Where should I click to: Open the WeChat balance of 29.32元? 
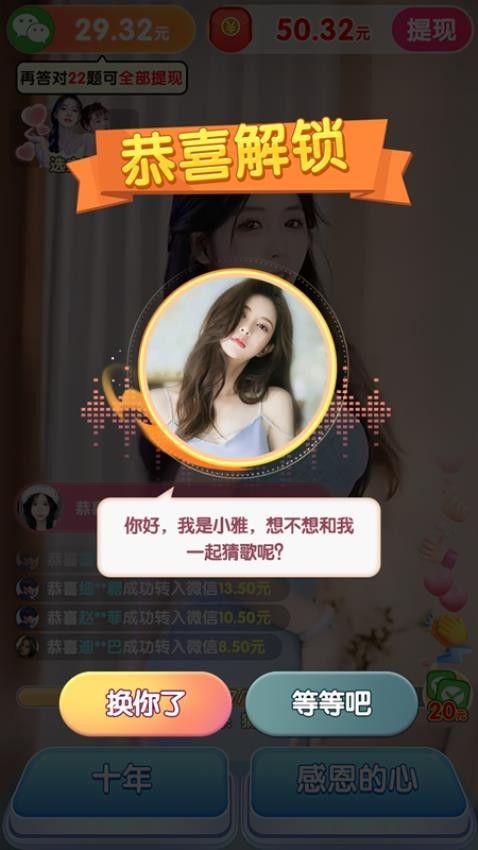click(101, 29)
